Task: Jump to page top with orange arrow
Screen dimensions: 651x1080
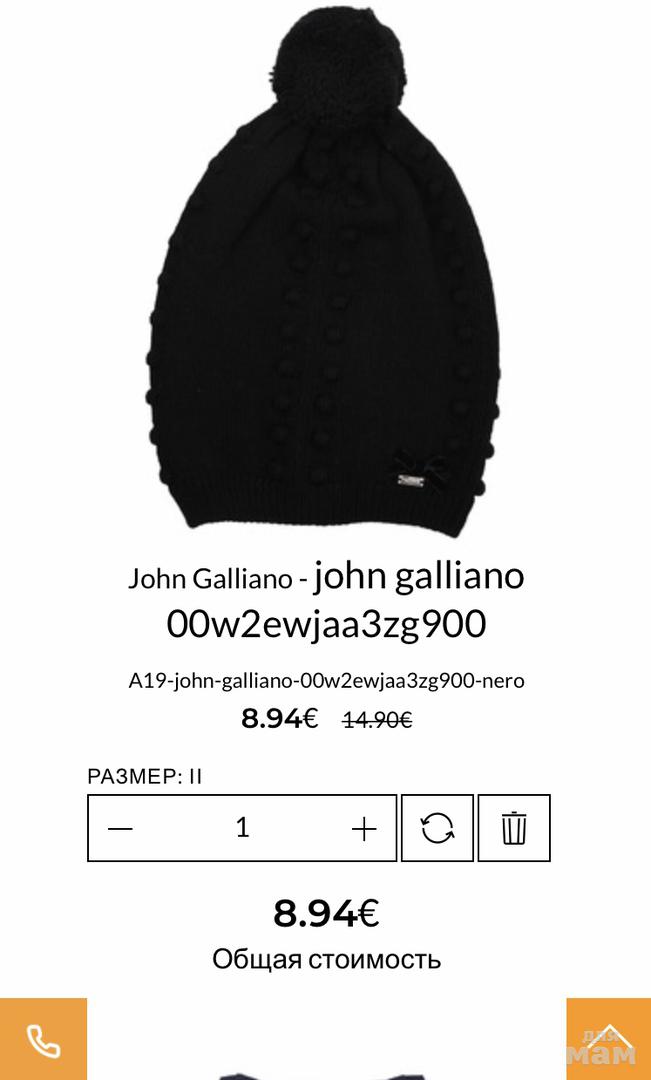Action: (608, 1040)
